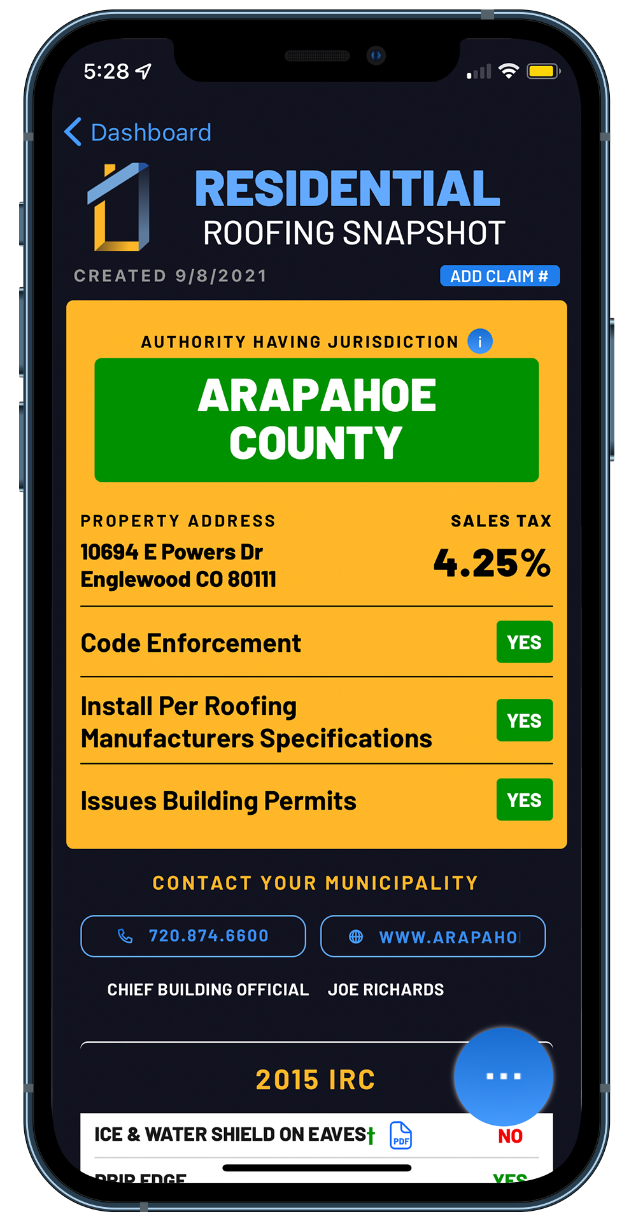Open the Arapahoe website link

433,937
